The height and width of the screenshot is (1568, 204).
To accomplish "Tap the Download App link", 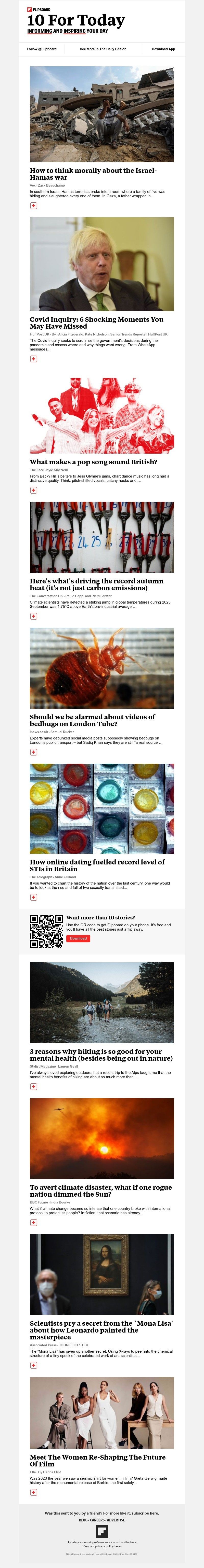I will point(163,49).
